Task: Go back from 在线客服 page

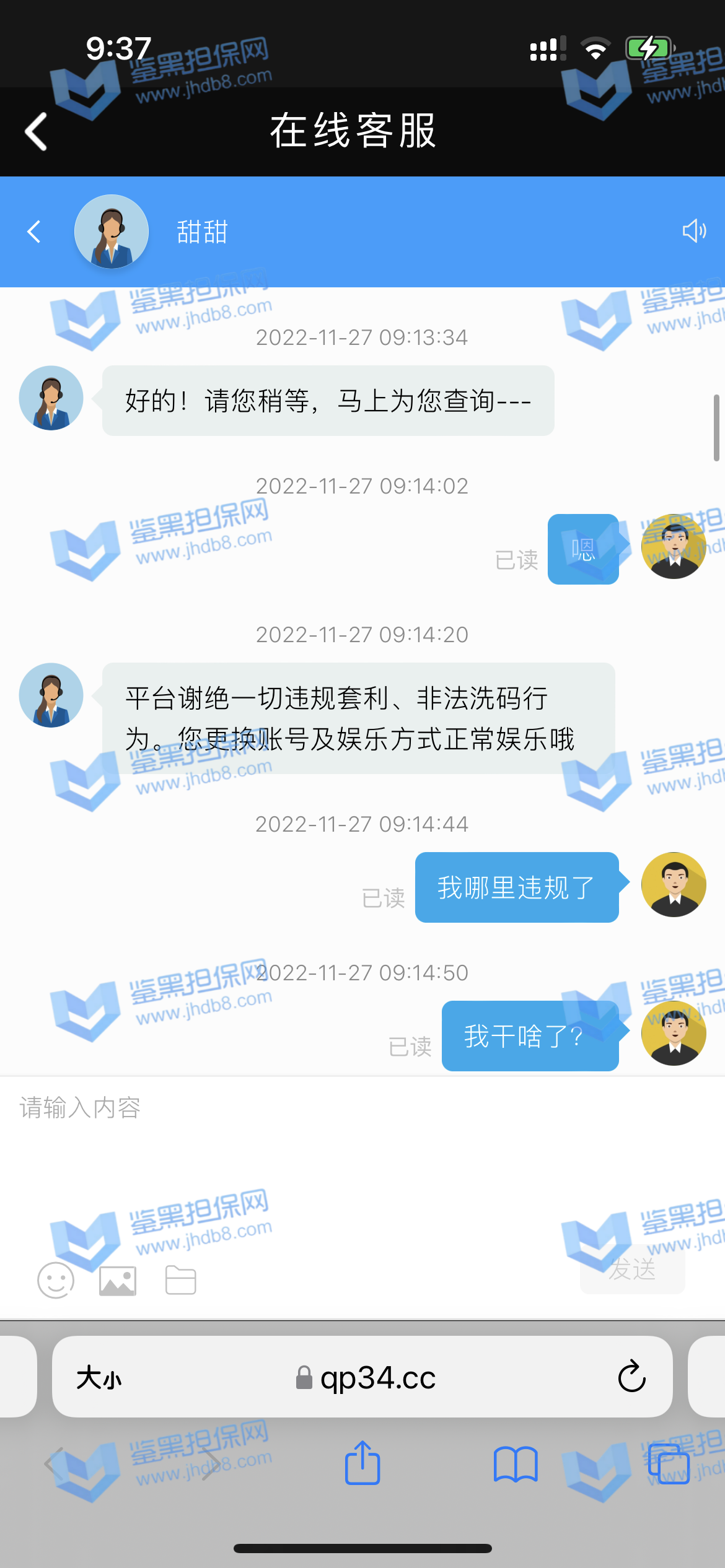Action: 36,131
